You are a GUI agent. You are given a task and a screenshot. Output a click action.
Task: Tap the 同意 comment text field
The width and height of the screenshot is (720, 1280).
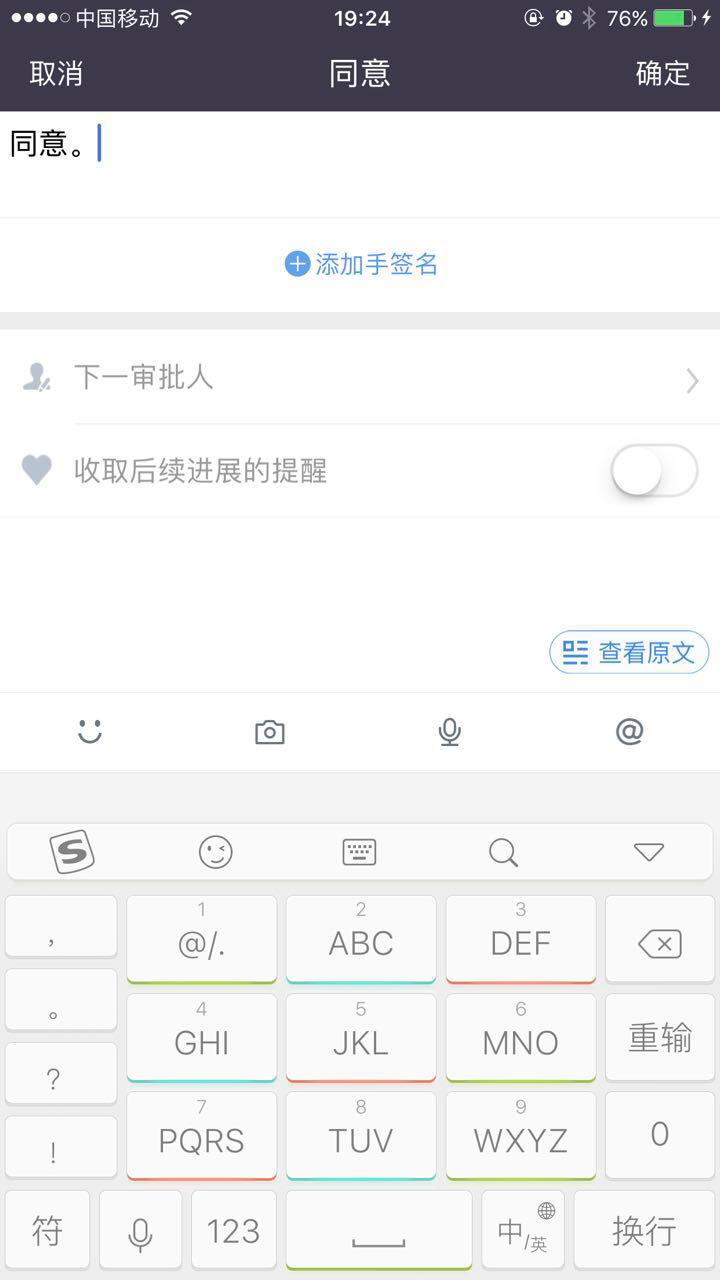coord(360,160)
